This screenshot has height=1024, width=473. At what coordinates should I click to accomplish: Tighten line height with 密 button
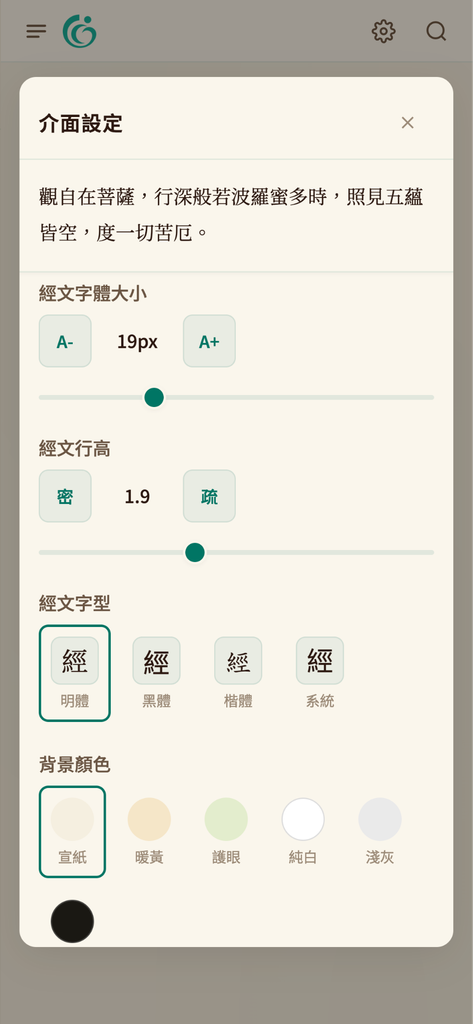coord(65,496)
